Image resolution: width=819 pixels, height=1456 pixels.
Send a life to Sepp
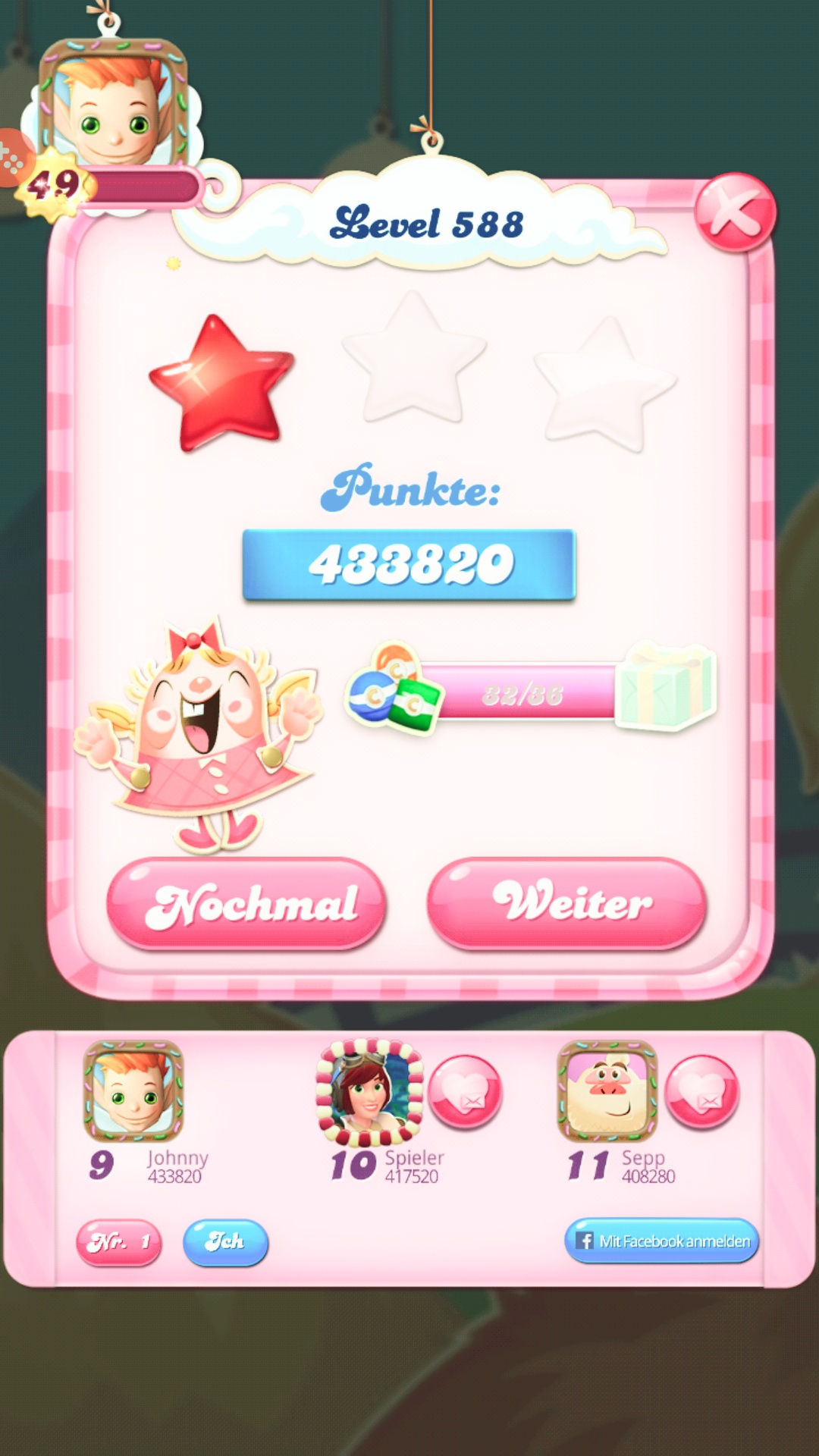(x=701, y=1092)
